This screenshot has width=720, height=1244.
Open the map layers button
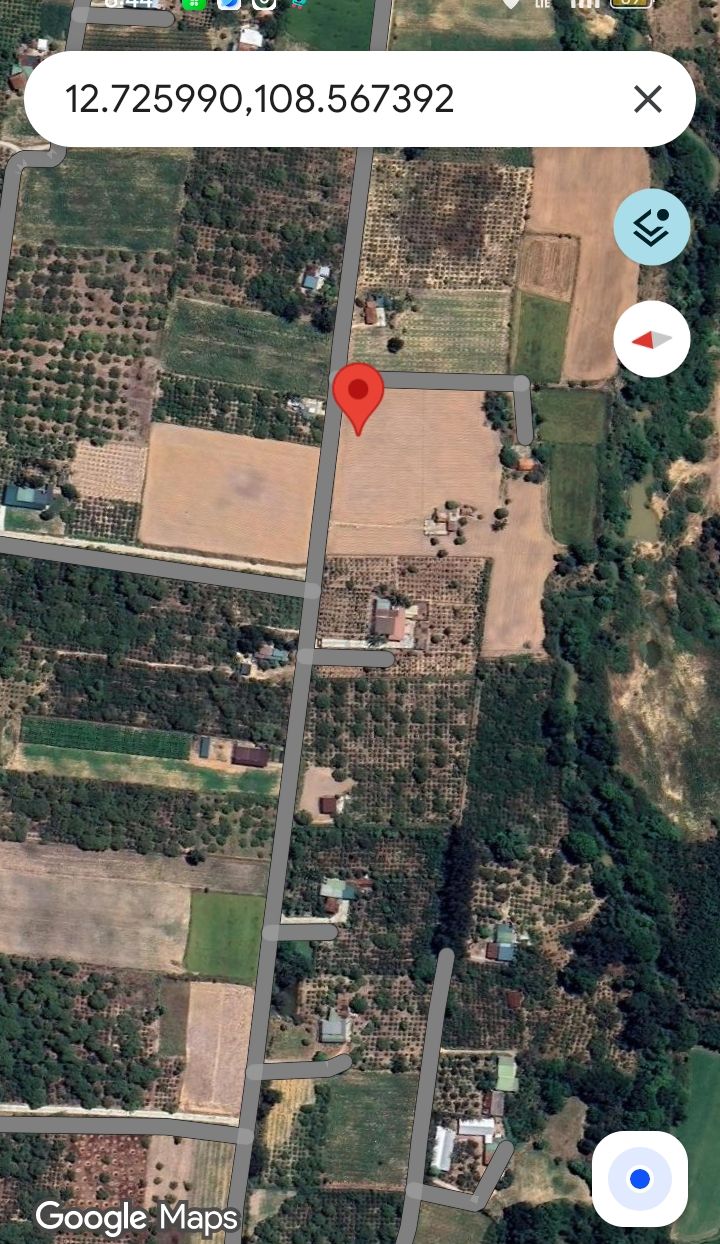pos(652,227)
